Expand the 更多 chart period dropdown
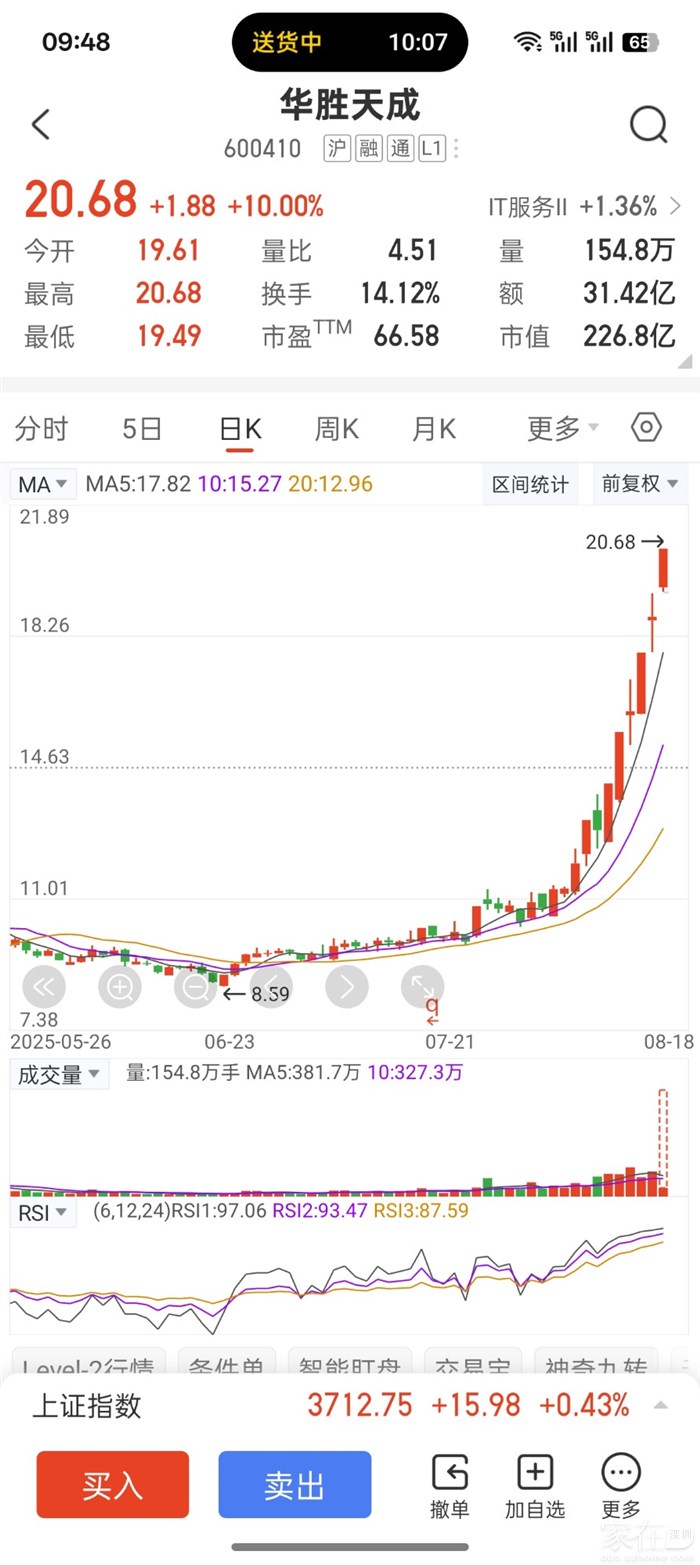 pyautogui.click(x=562, y=429)
